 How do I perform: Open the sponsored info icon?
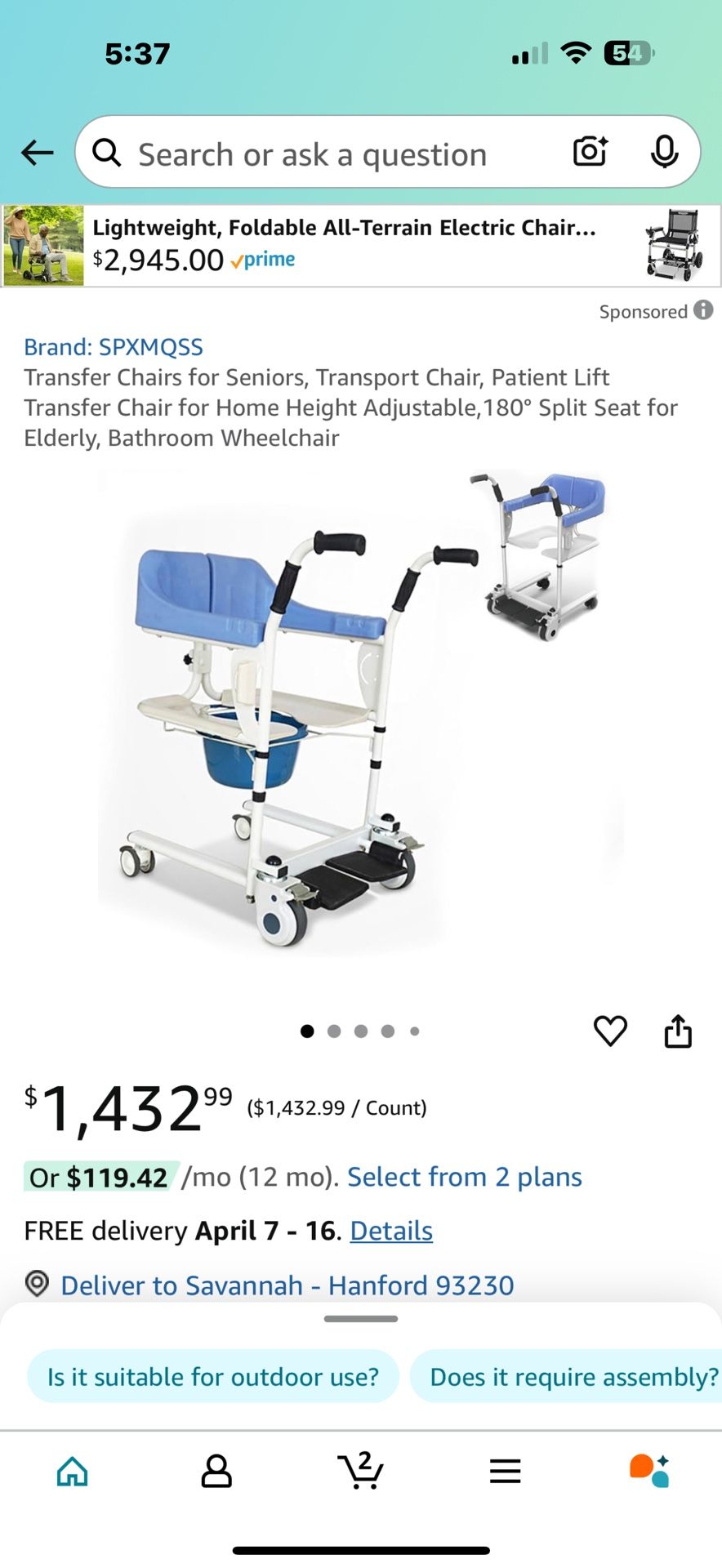coord(703,310)
